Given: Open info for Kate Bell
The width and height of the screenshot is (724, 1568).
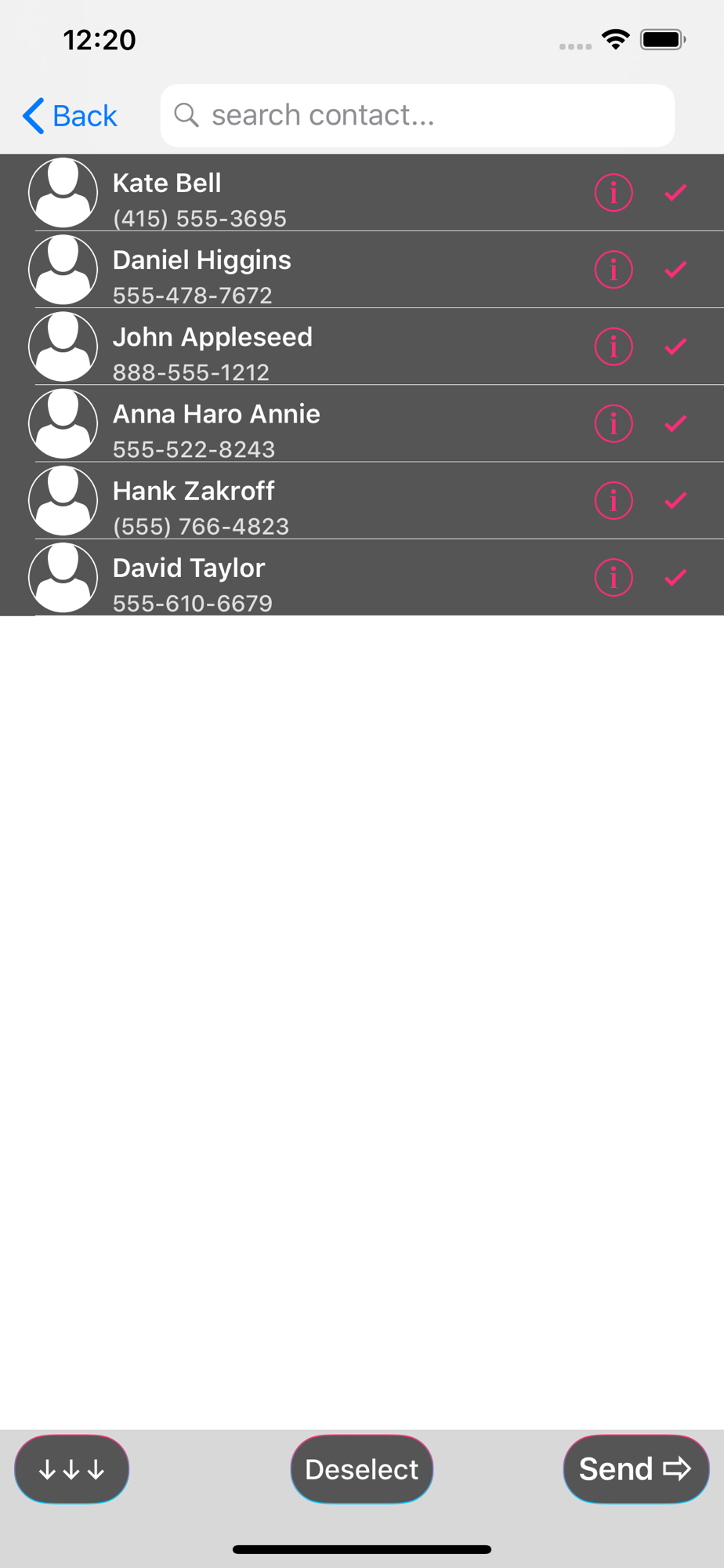Looking at the screenshot, I should tap(614, 193).
